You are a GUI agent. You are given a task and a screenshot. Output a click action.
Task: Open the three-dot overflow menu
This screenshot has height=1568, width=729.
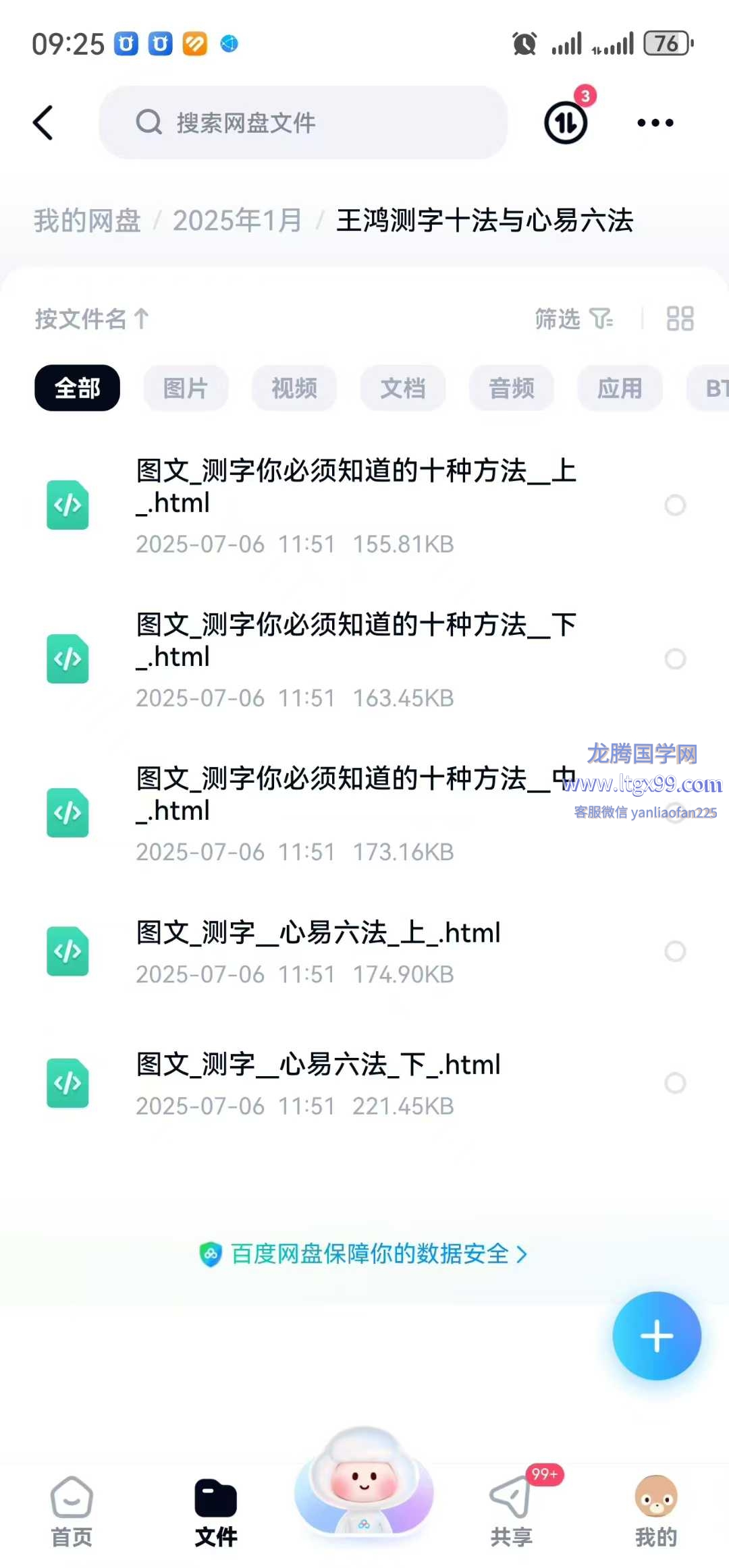(x=655, y=123)
